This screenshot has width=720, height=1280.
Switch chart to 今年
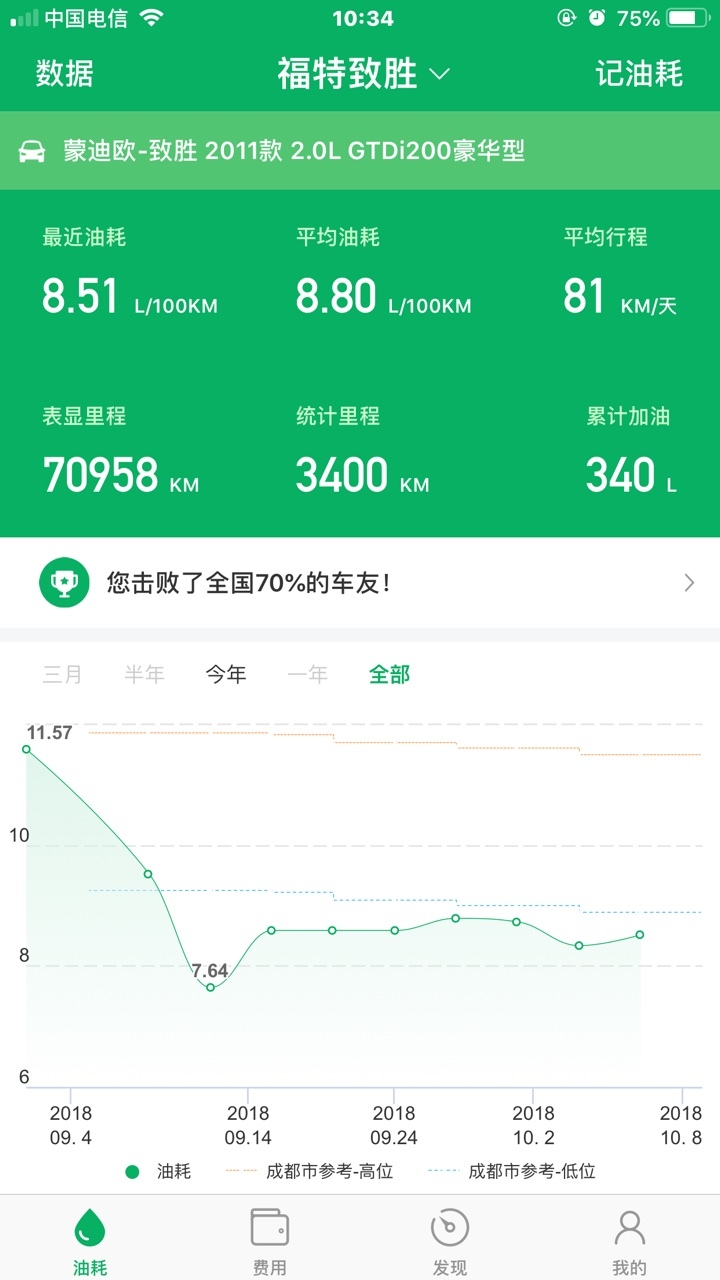(226, 675)
